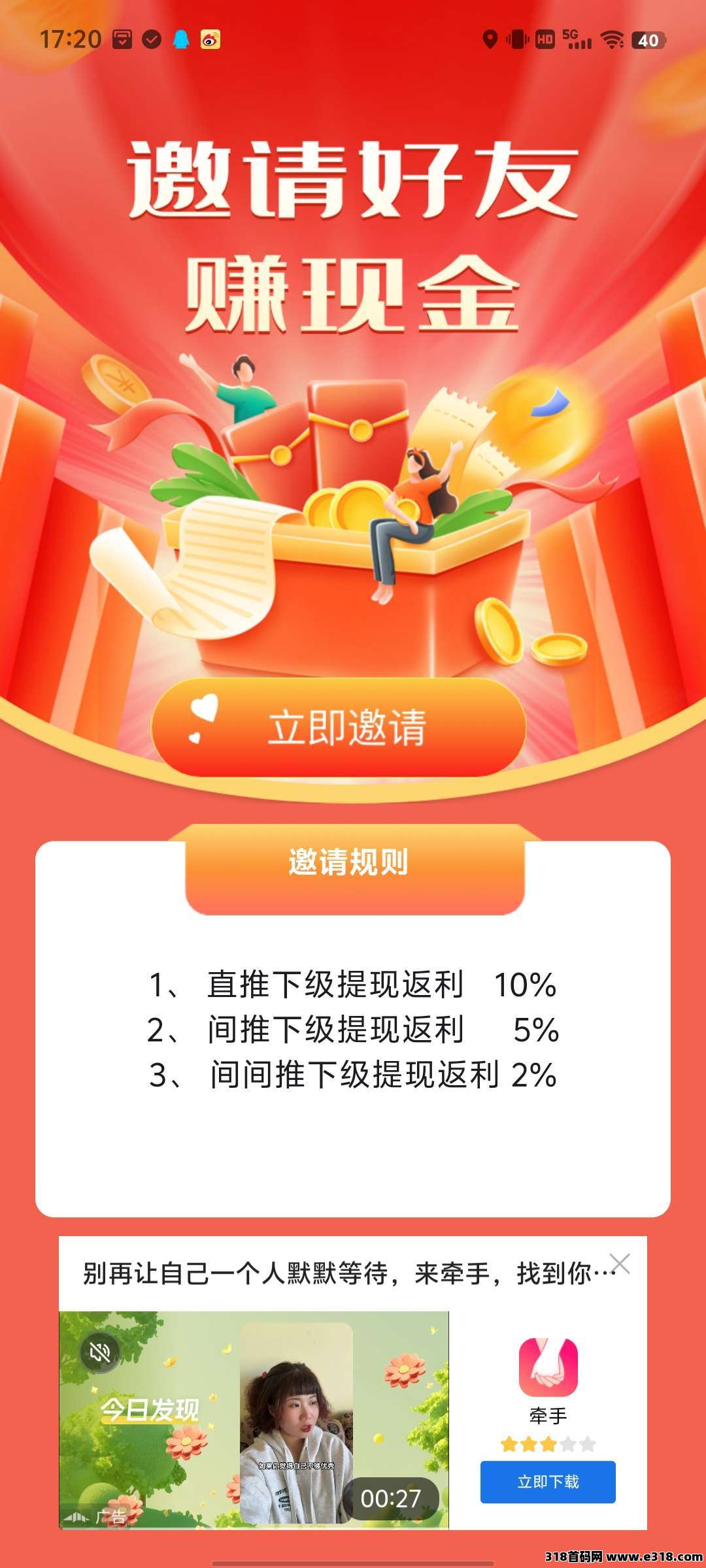The width and height of the screenshot is (706, 1568).
Task: Open the 牵手 app icon
Action: pos(548,1367)
